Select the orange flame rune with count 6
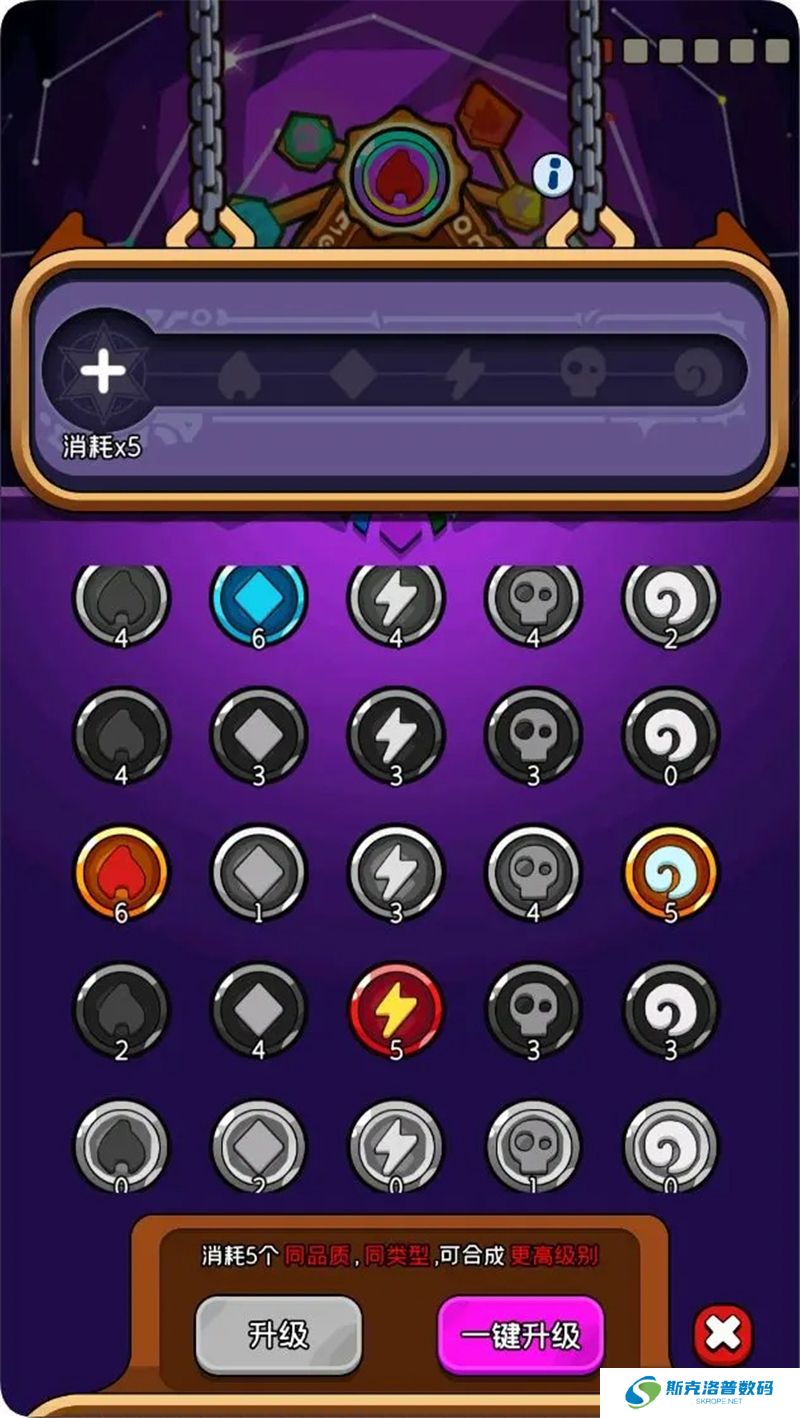Screen dimensions: 800x1418 click(x=121, y=873)
